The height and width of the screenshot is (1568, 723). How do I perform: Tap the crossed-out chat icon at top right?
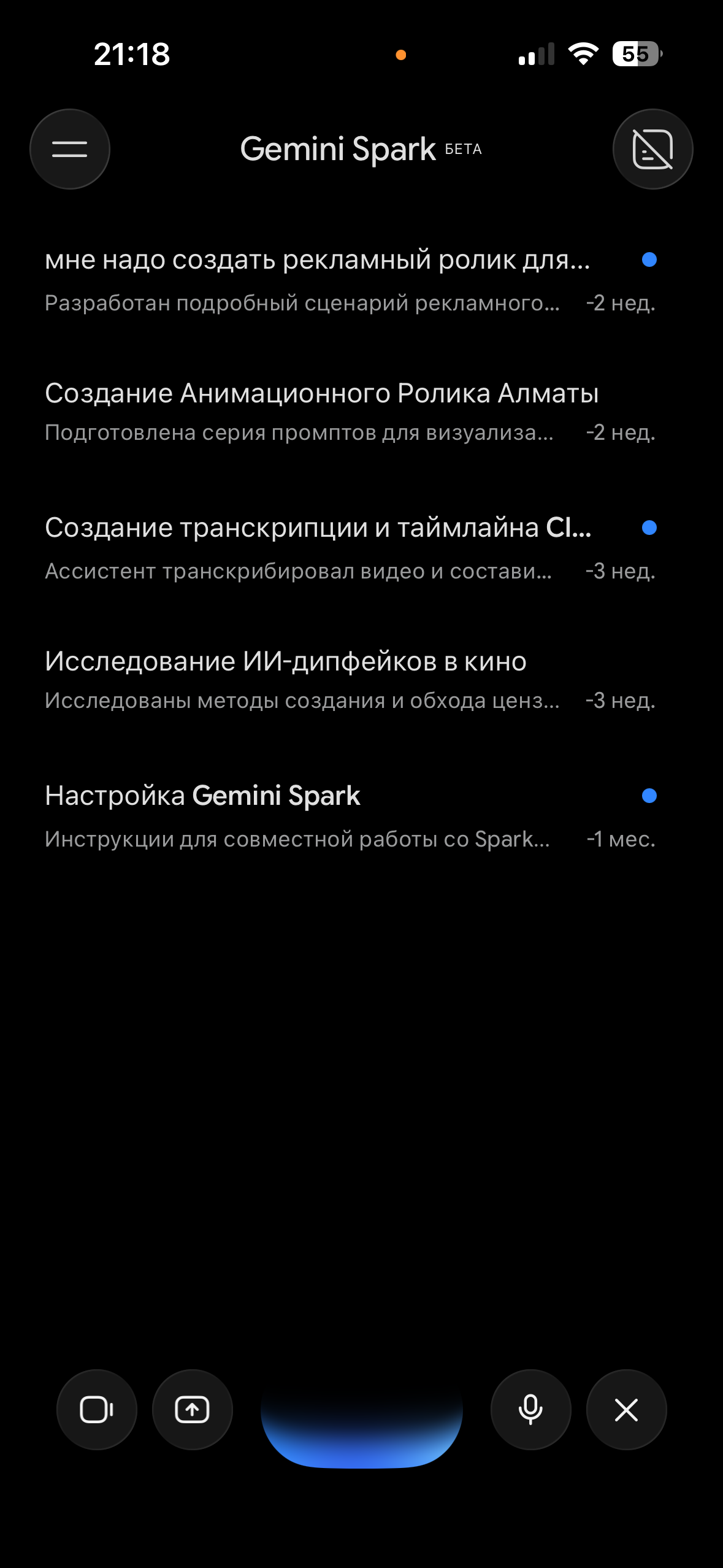pyautogui.click(x=652, y=149)
